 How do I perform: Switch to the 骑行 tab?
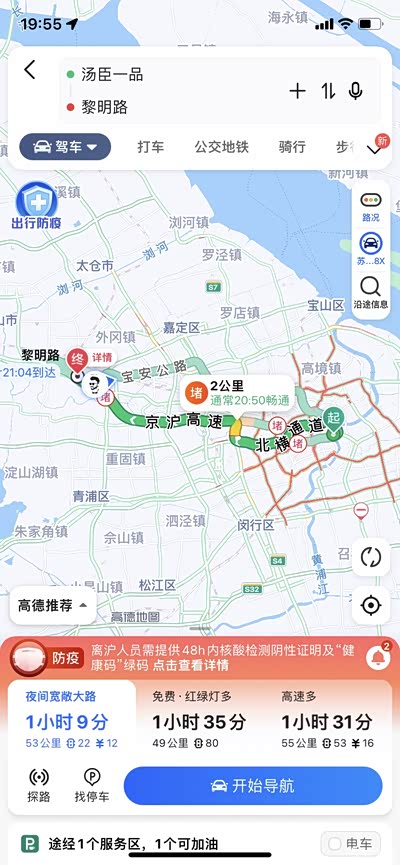[292, 147]
